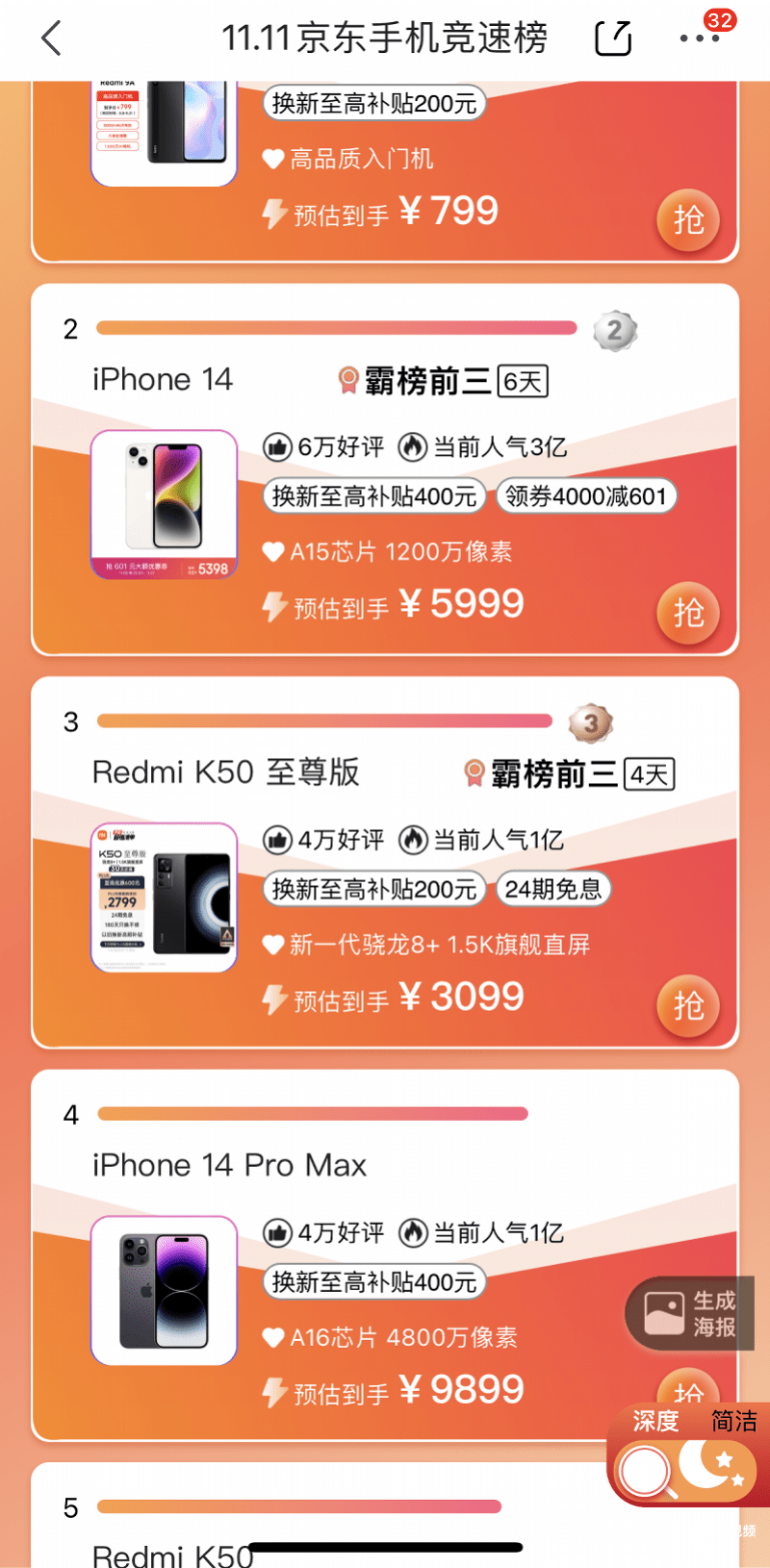770x1568 pixels.
Task: Tap 抢 on the ¥799 Redmi card
Action: click(x=687, y=220)
